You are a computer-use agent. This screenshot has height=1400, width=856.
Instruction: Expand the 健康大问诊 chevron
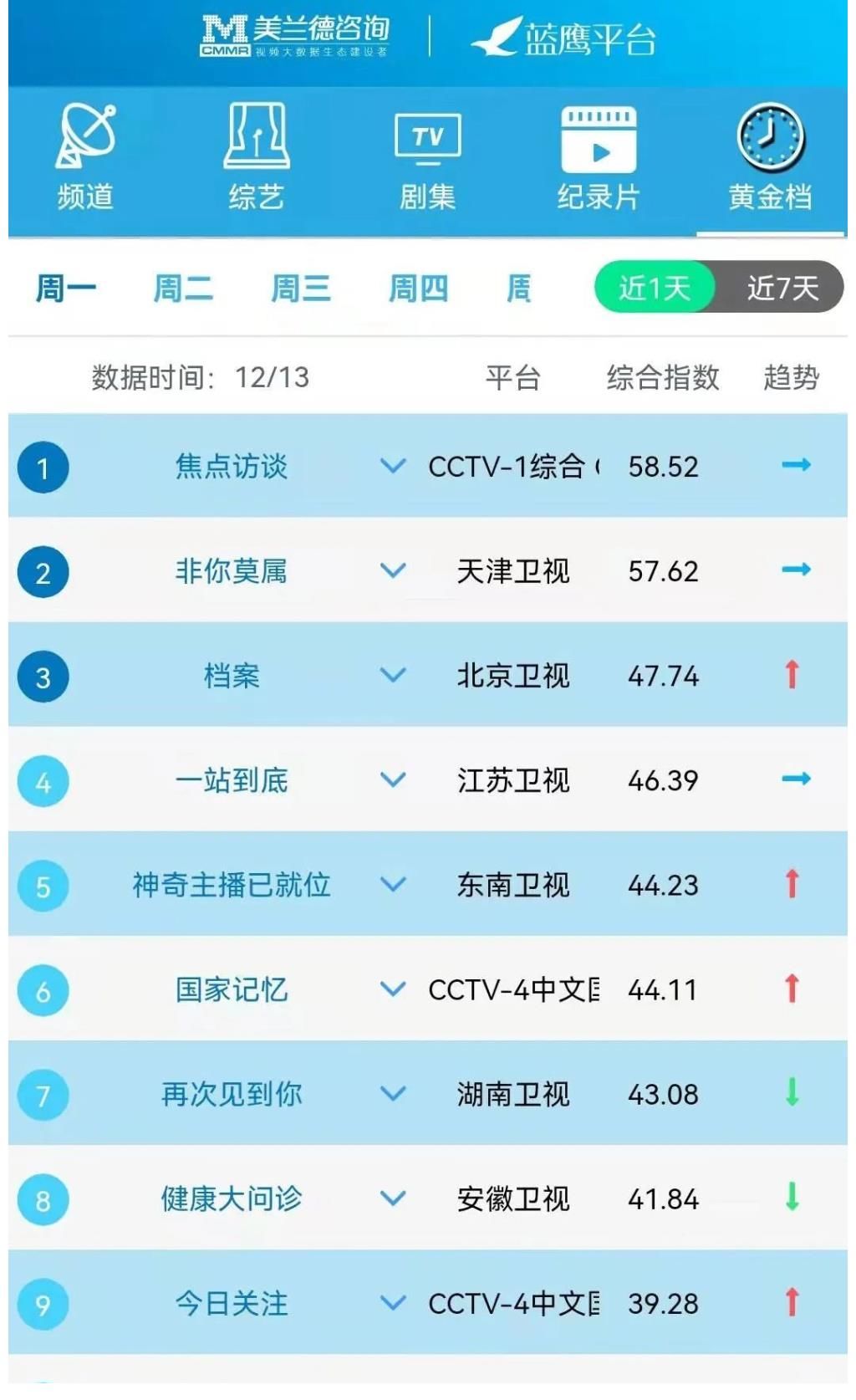coord(393,1198)
